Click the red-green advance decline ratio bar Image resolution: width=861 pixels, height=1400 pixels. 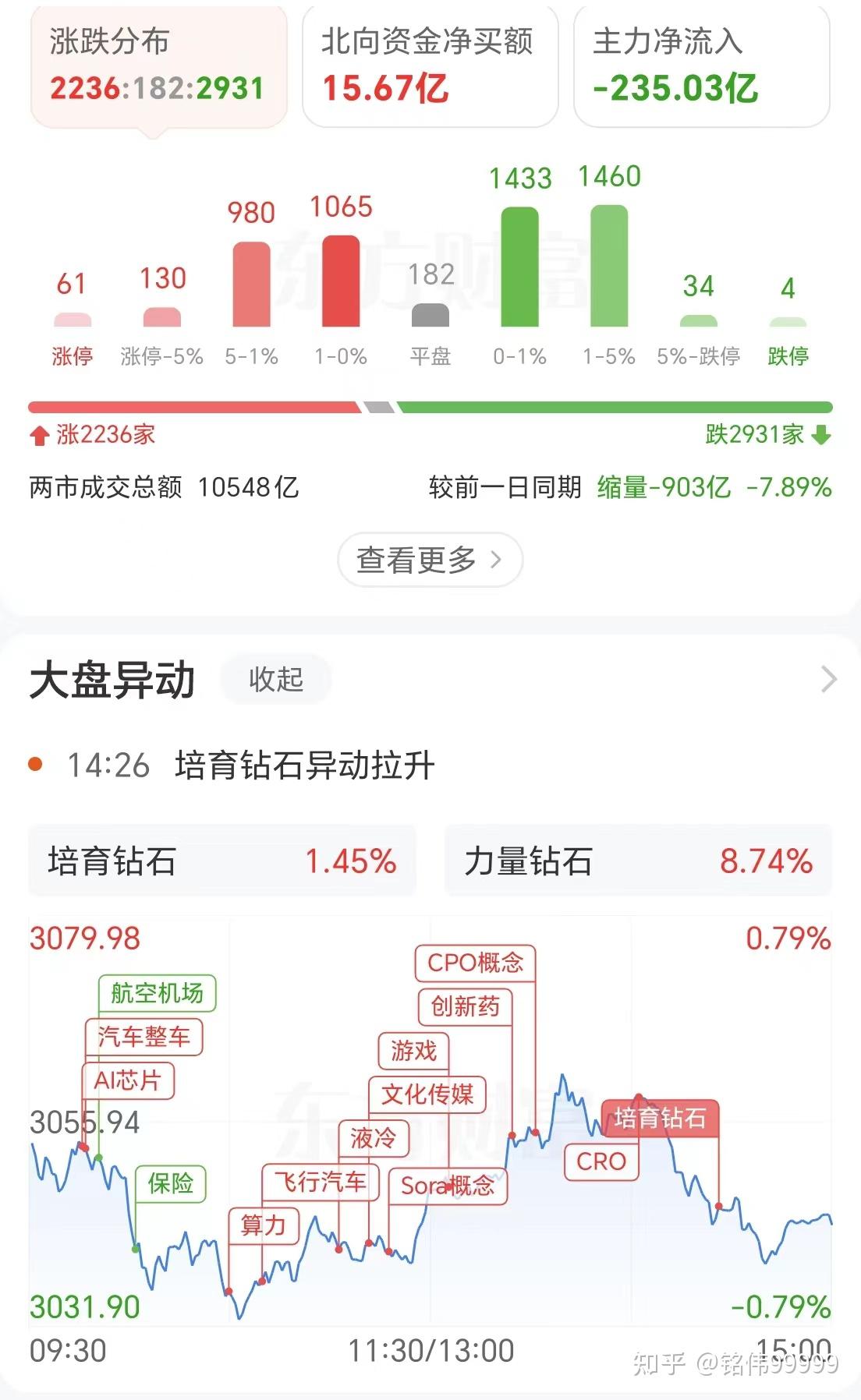[430, 405]
